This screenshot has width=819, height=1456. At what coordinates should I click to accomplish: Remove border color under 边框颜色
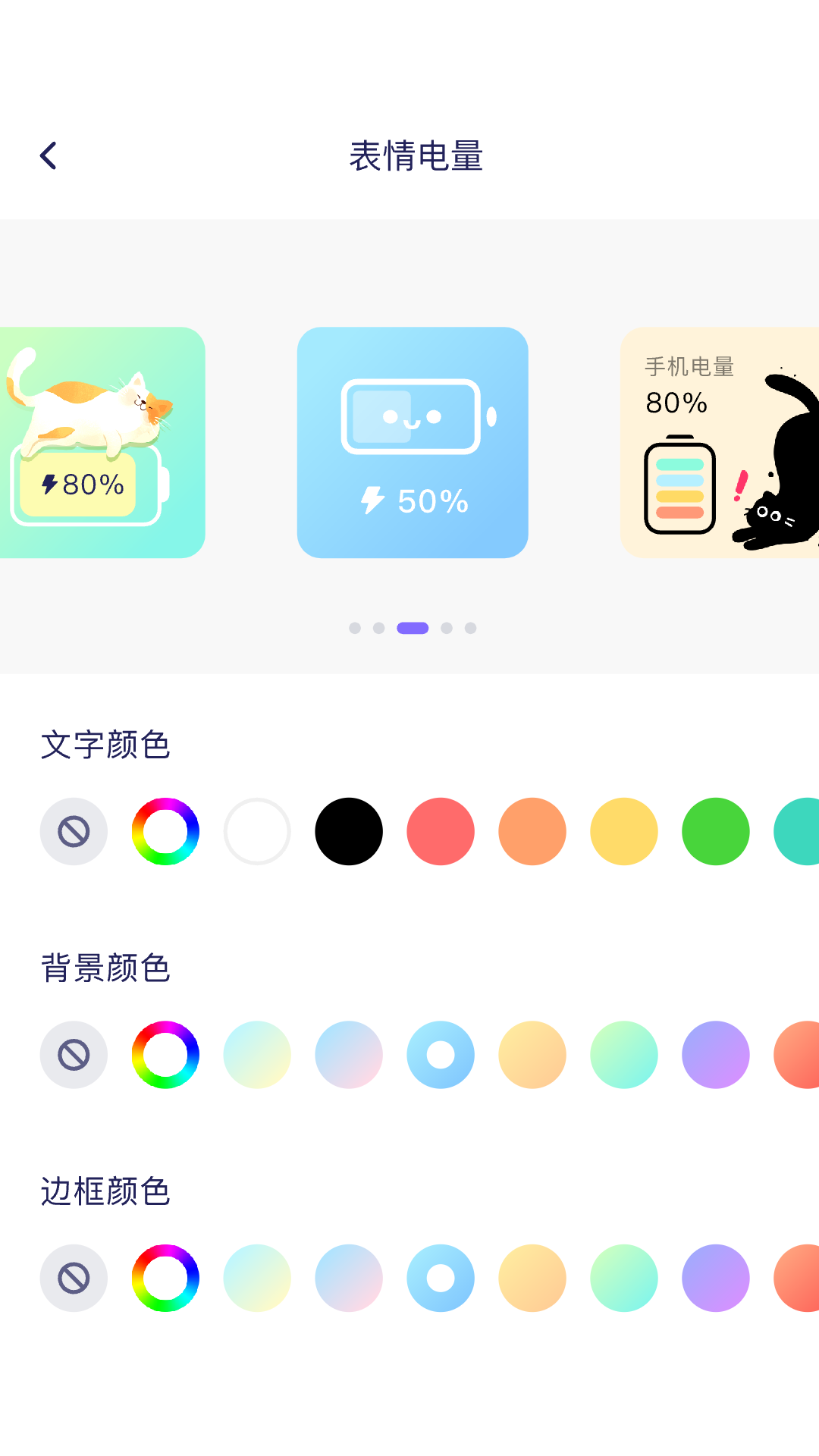click(74, 1278)
